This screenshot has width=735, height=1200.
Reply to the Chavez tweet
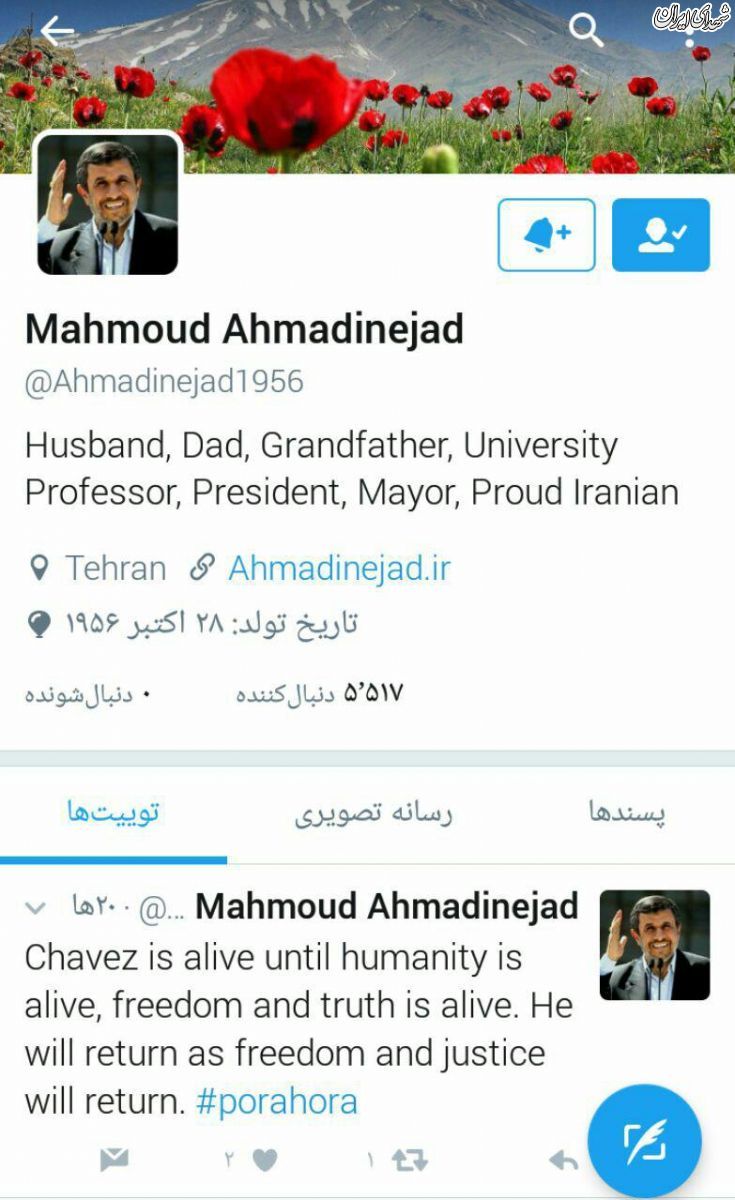click(563, 1160)
